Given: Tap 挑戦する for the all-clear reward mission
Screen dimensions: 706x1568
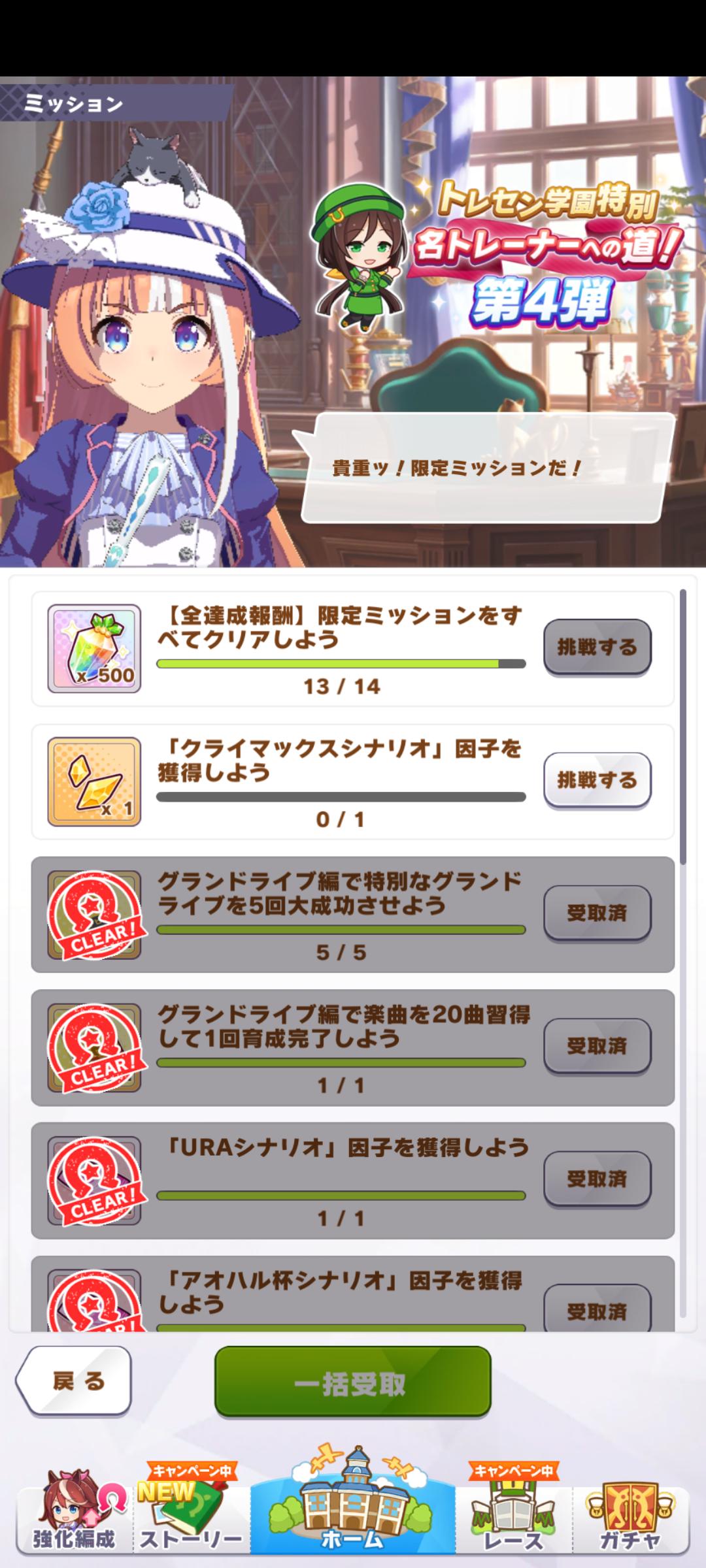Looking at the screenshot, I should (x=597, y=647).
